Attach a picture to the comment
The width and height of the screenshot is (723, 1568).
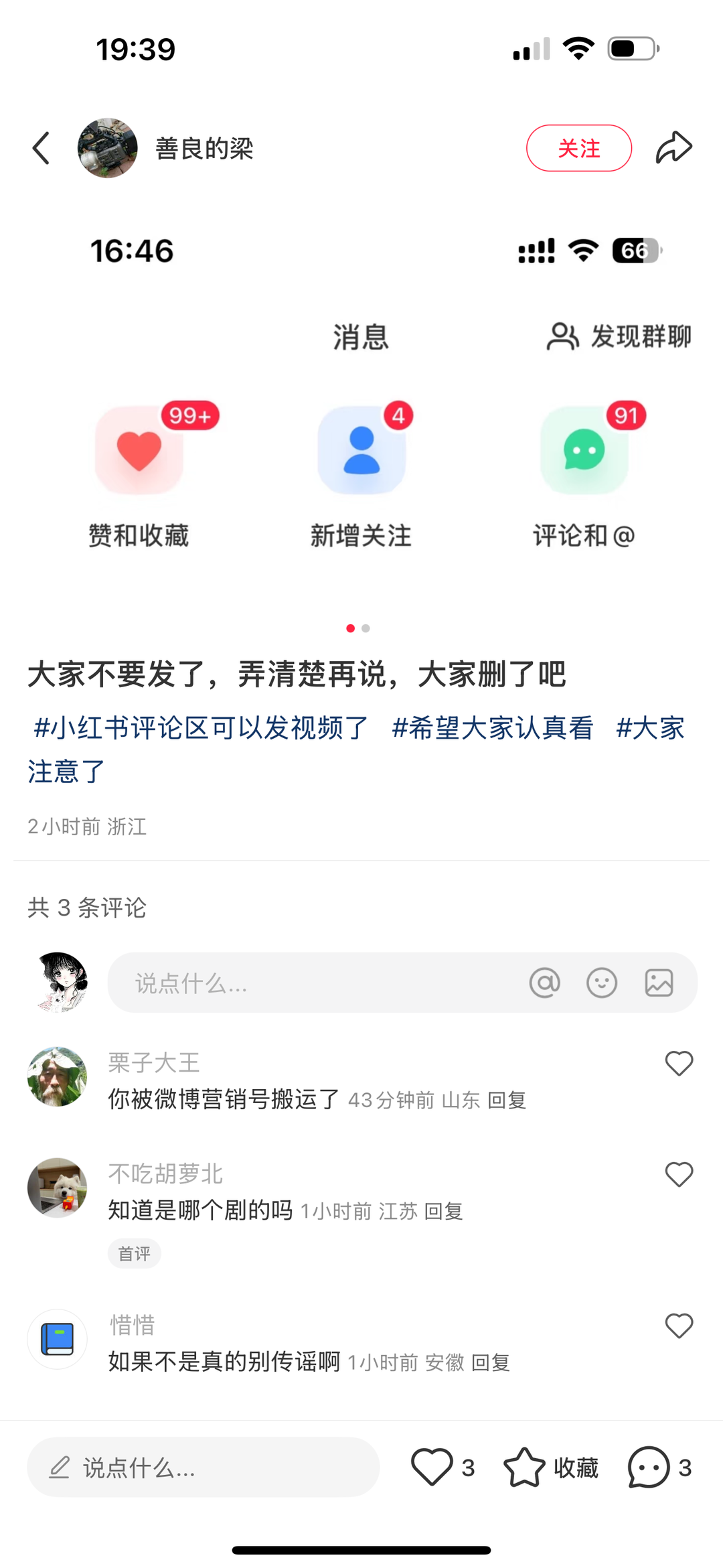point(659,983)
